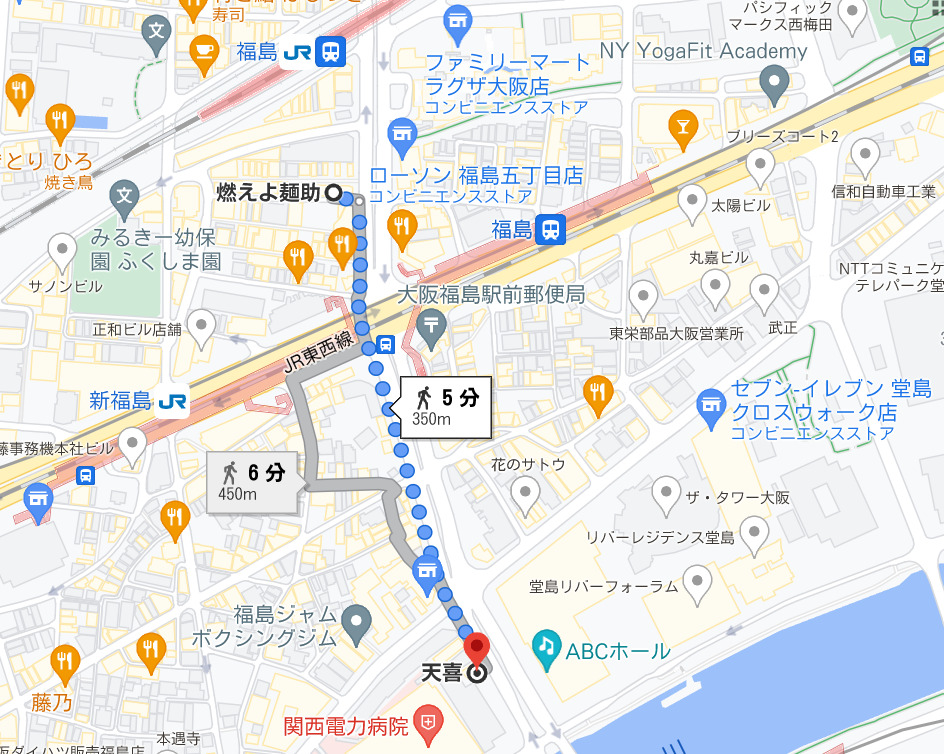Open ファミリーマート ラグザ大阪店 pin
This screenshot has height=754, width=944.
pos(458,21)
